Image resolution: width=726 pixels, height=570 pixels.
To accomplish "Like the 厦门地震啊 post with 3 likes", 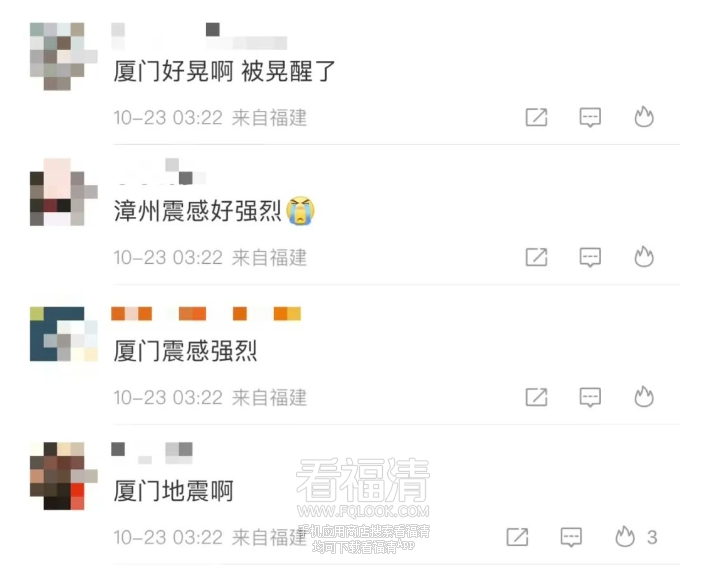I will pyautogui.click(x=626, y=537).
